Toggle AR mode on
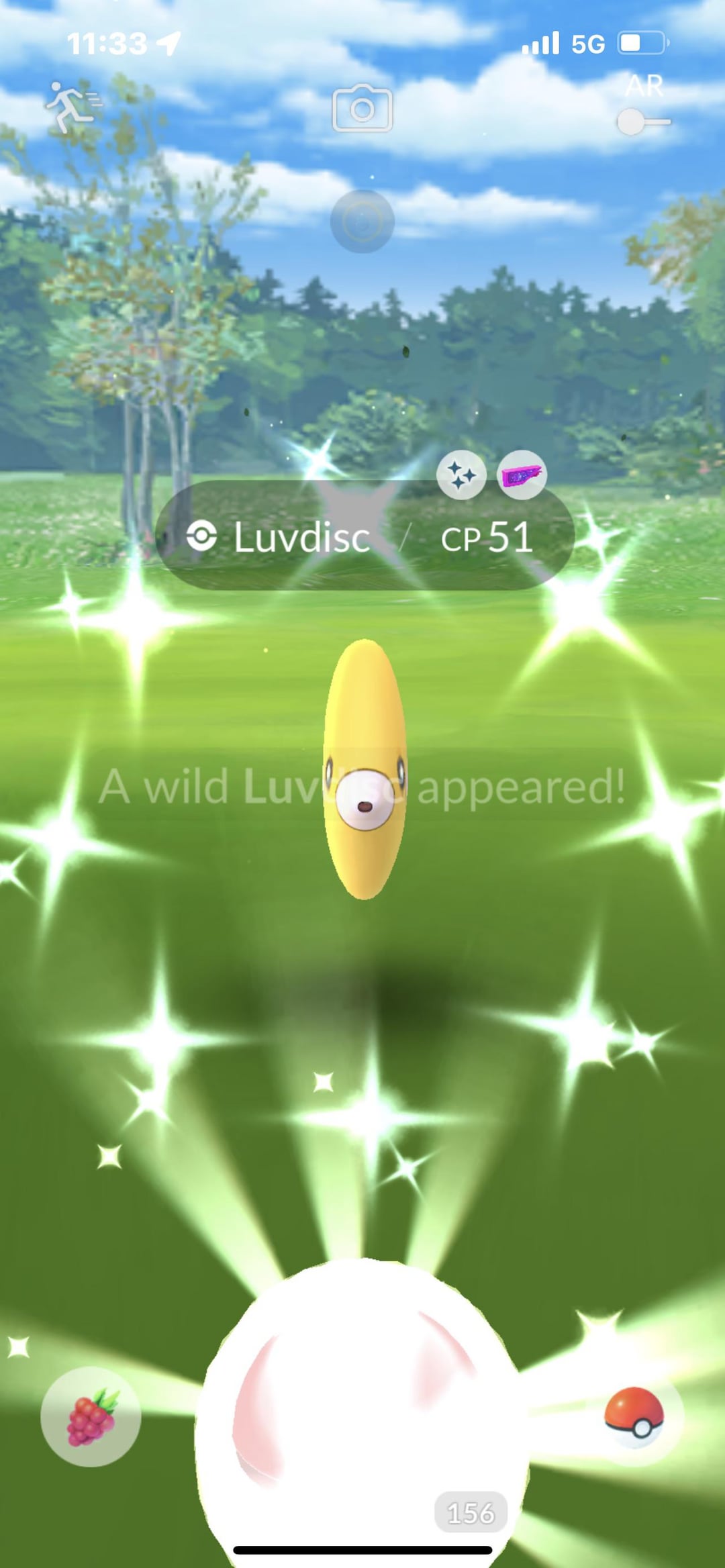The image size is (725, 1568). point(642,121)
